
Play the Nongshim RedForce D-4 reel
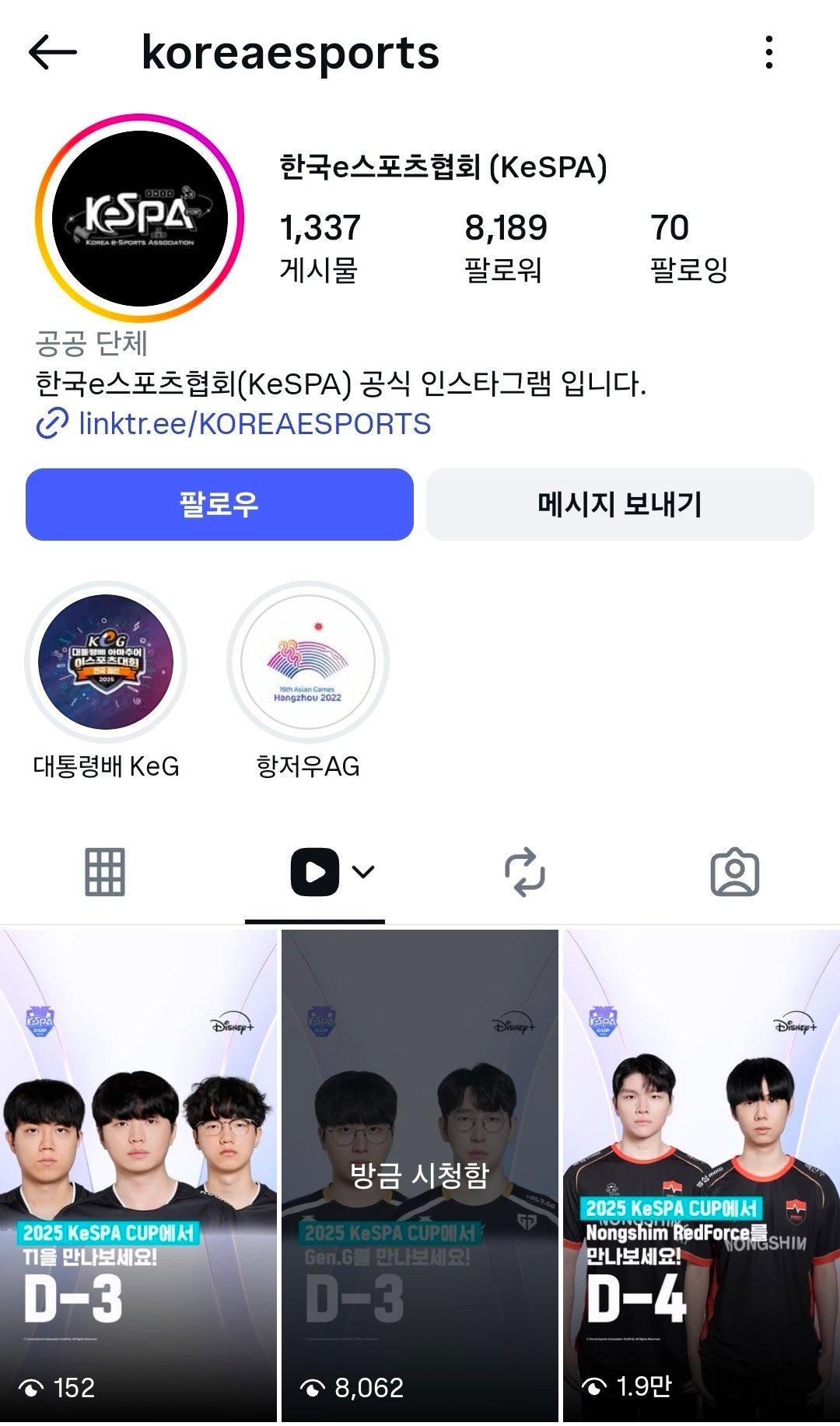tap(702, 1175)
